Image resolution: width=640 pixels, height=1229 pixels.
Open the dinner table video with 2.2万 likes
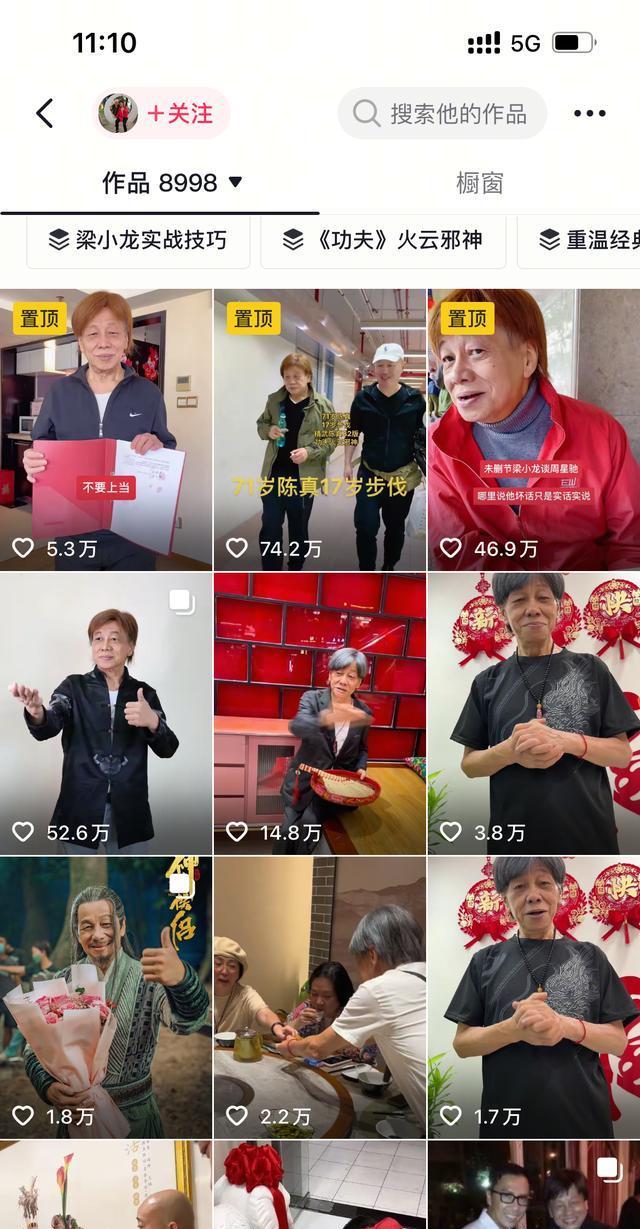320,997
